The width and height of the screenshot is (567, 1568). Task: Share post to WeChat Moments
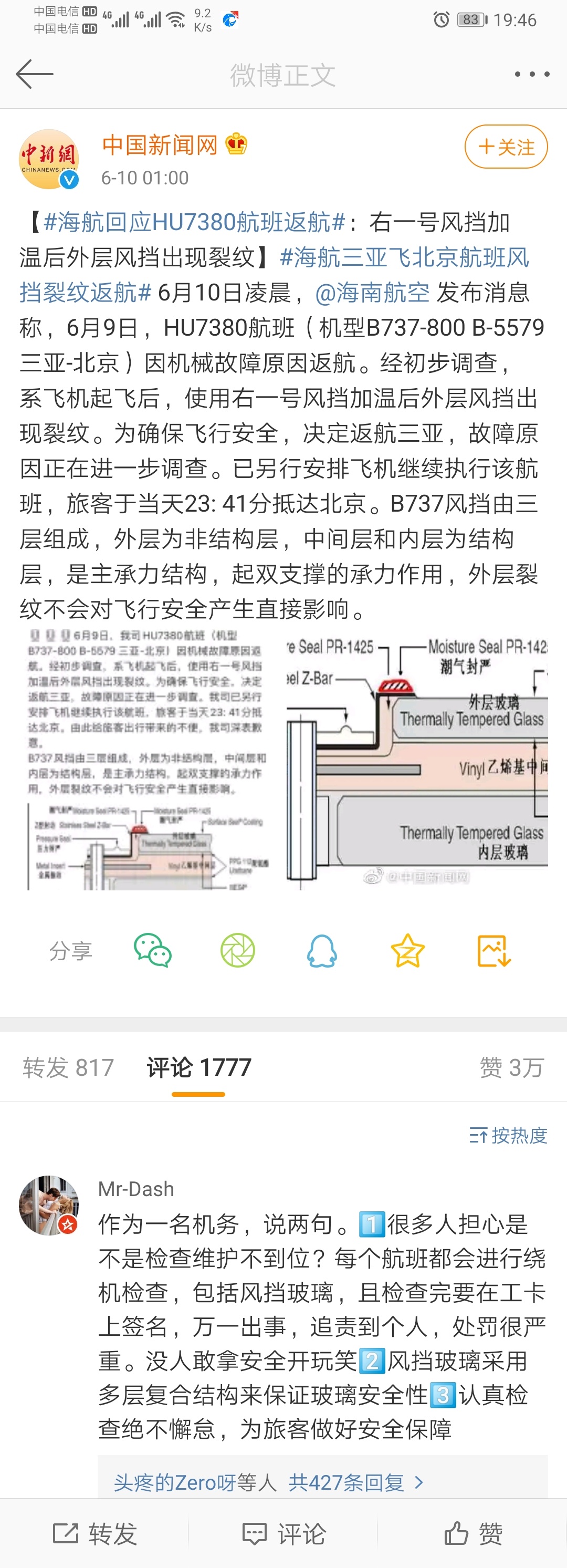(237, 951)
